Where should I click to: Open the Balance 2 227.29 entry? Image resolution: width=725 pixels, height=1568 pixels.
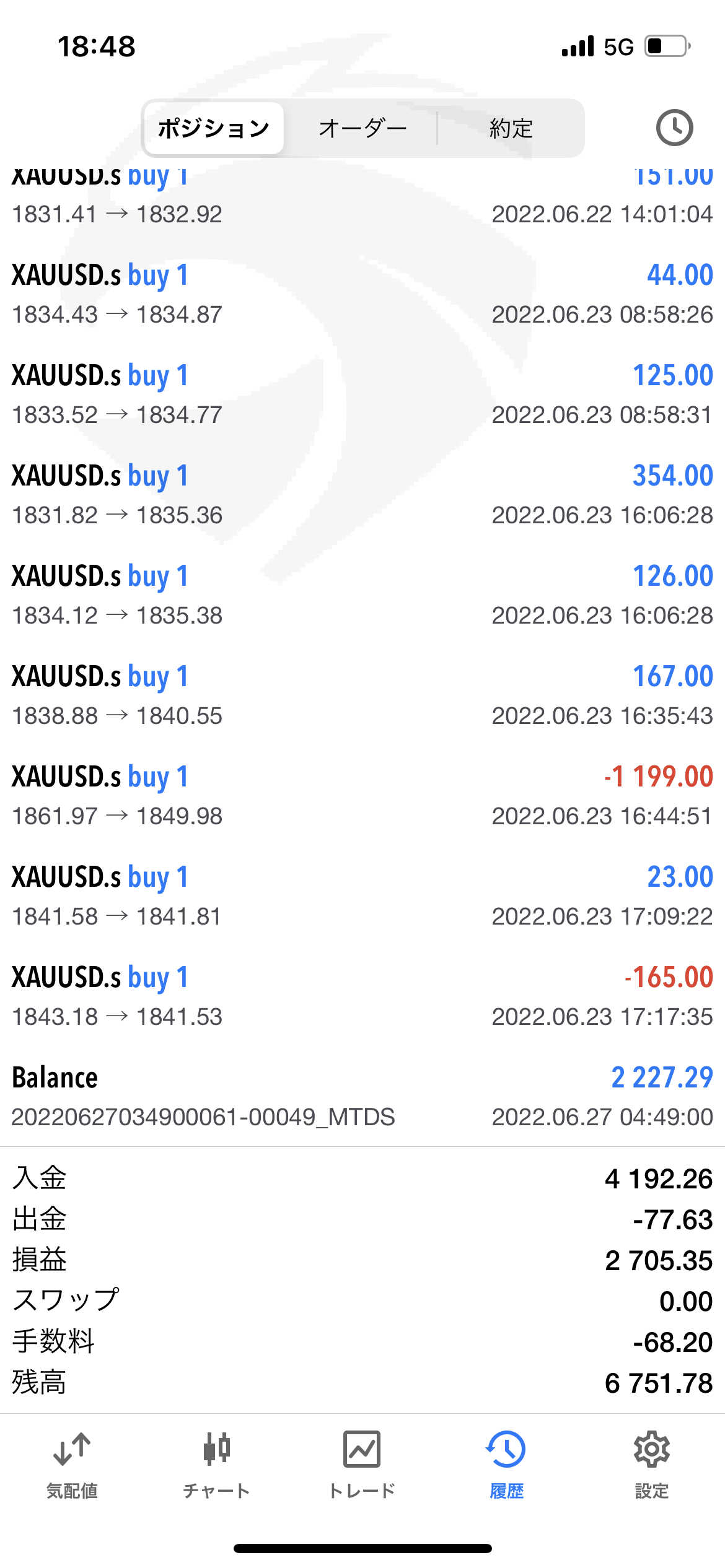tap(362, 1097)
